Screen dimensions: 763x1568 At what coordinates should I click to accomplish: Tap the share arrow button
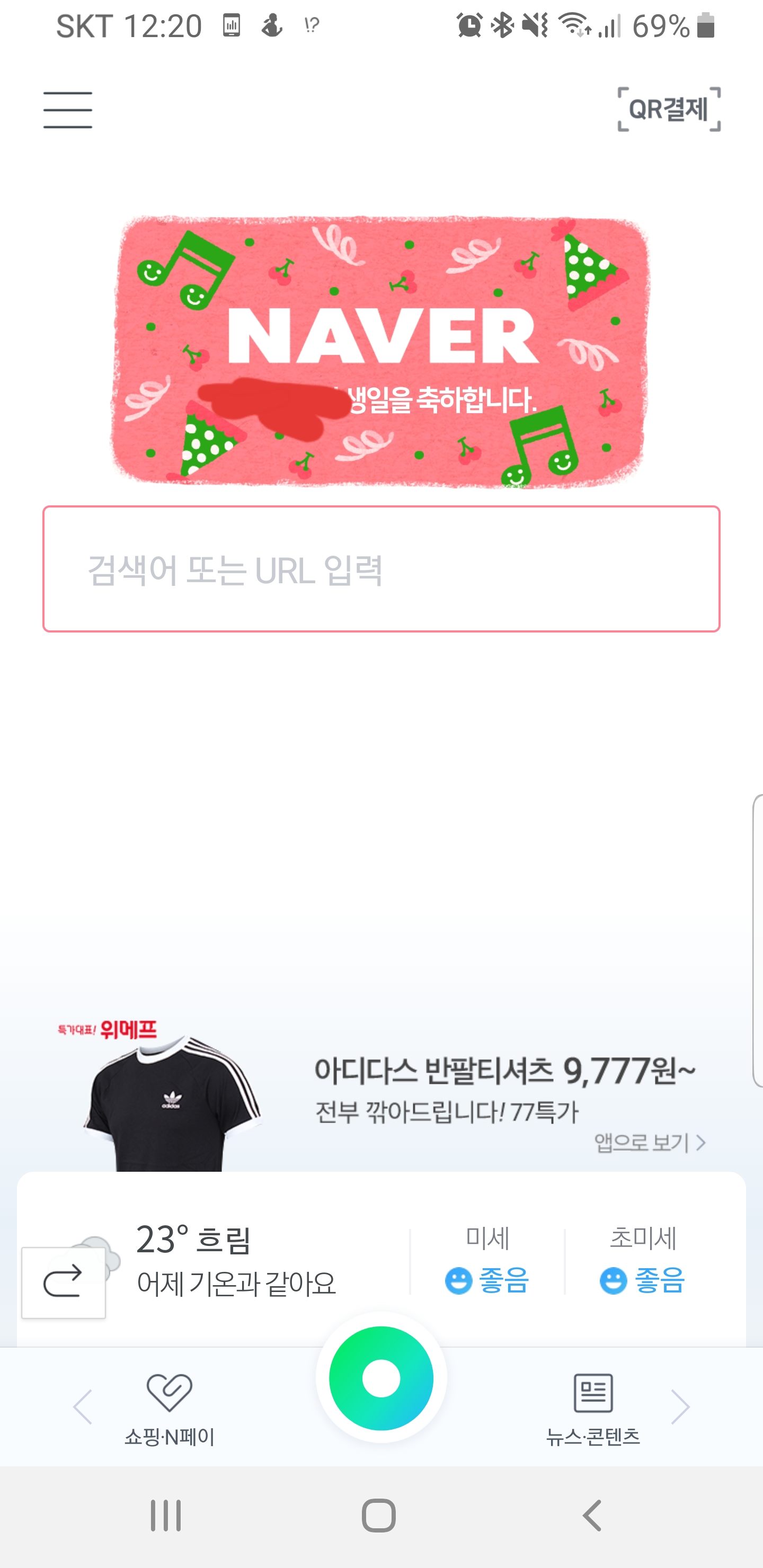(64, 1281)
